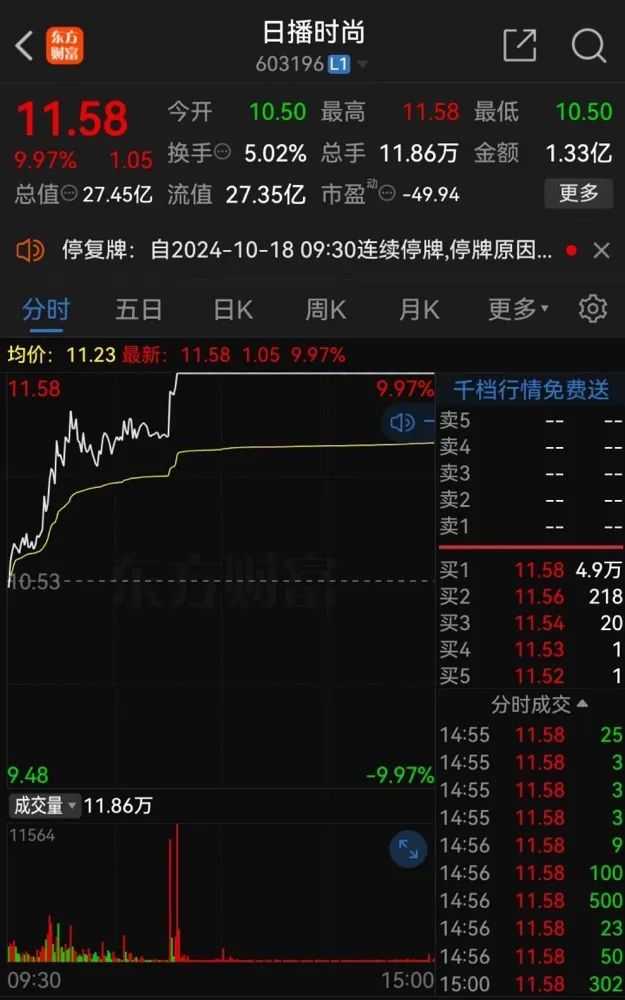Toggle the 分时成交 list header
Viewport: 625px width, 1000px height.
click(539, 705)
